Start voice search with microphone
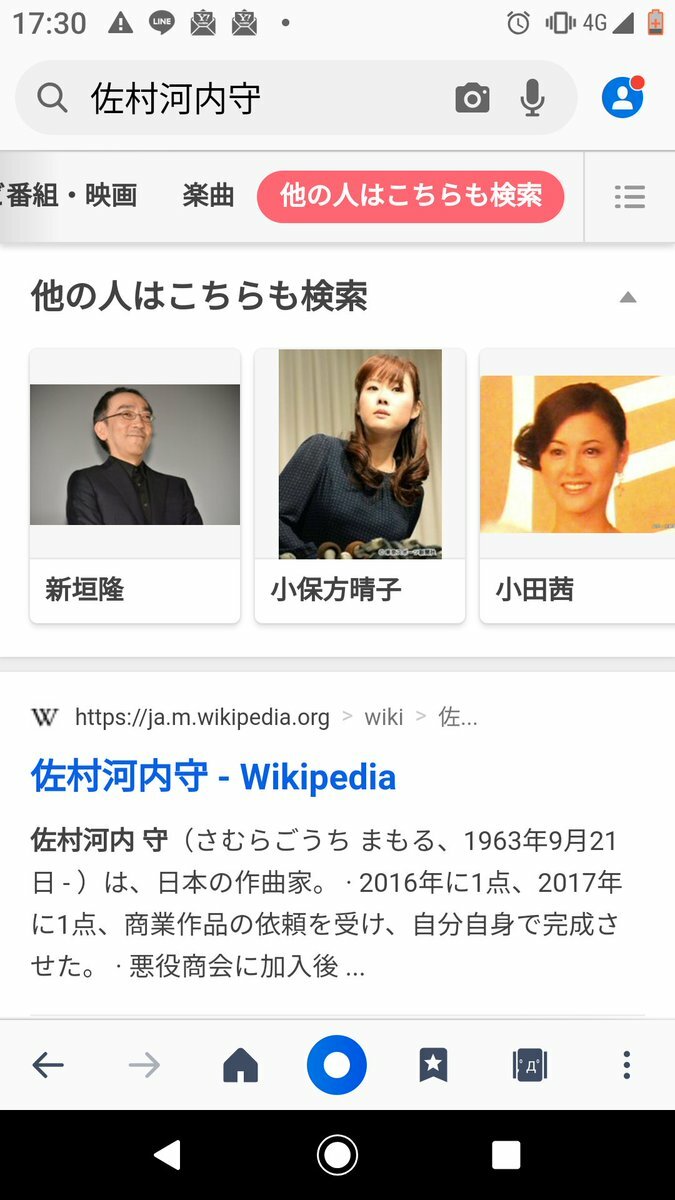Image resolution: width=675 pixels, height=1200 pixels. 532,98
